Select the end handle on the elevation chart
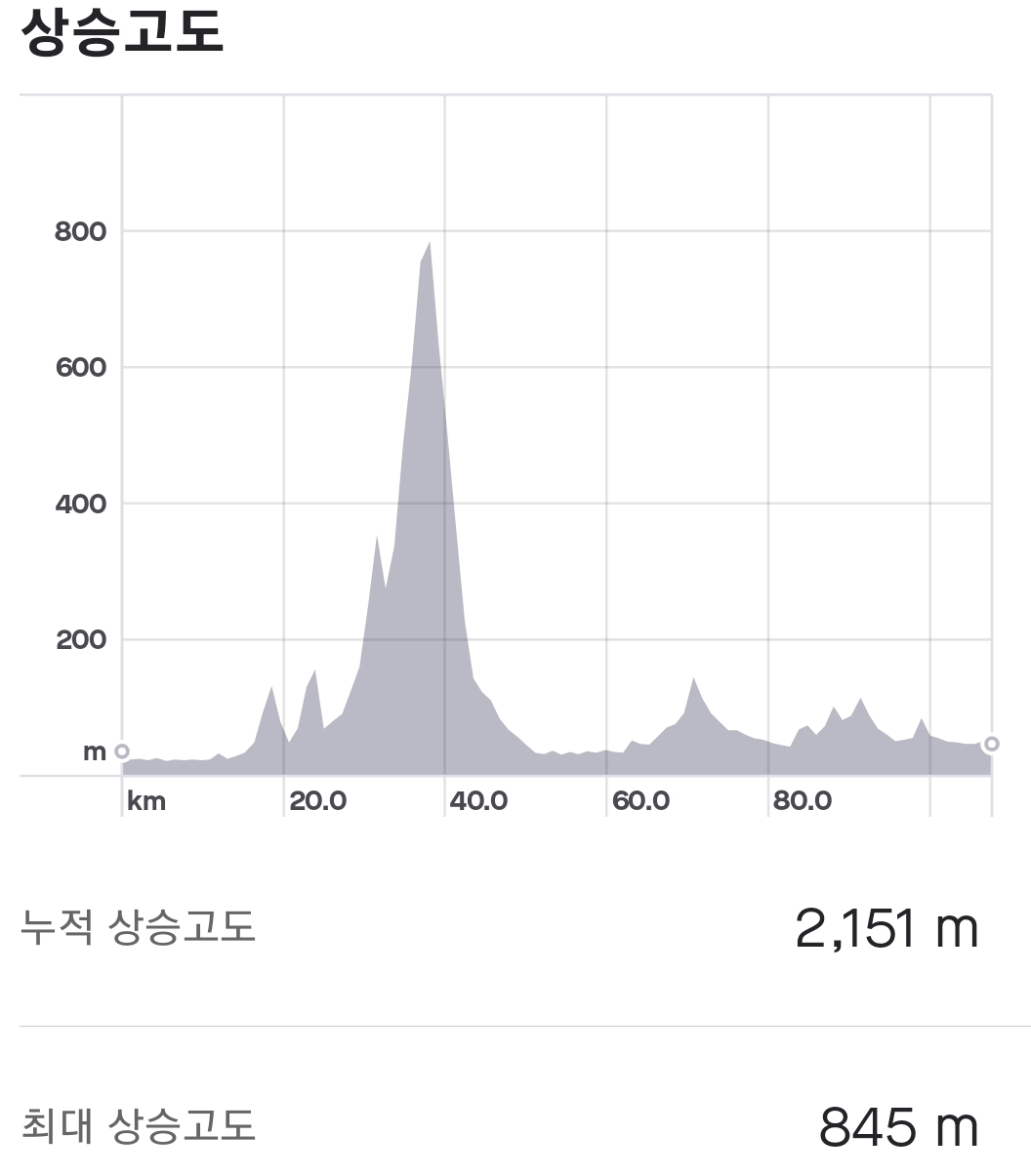 pyautogui.click(x=992, y=745)
